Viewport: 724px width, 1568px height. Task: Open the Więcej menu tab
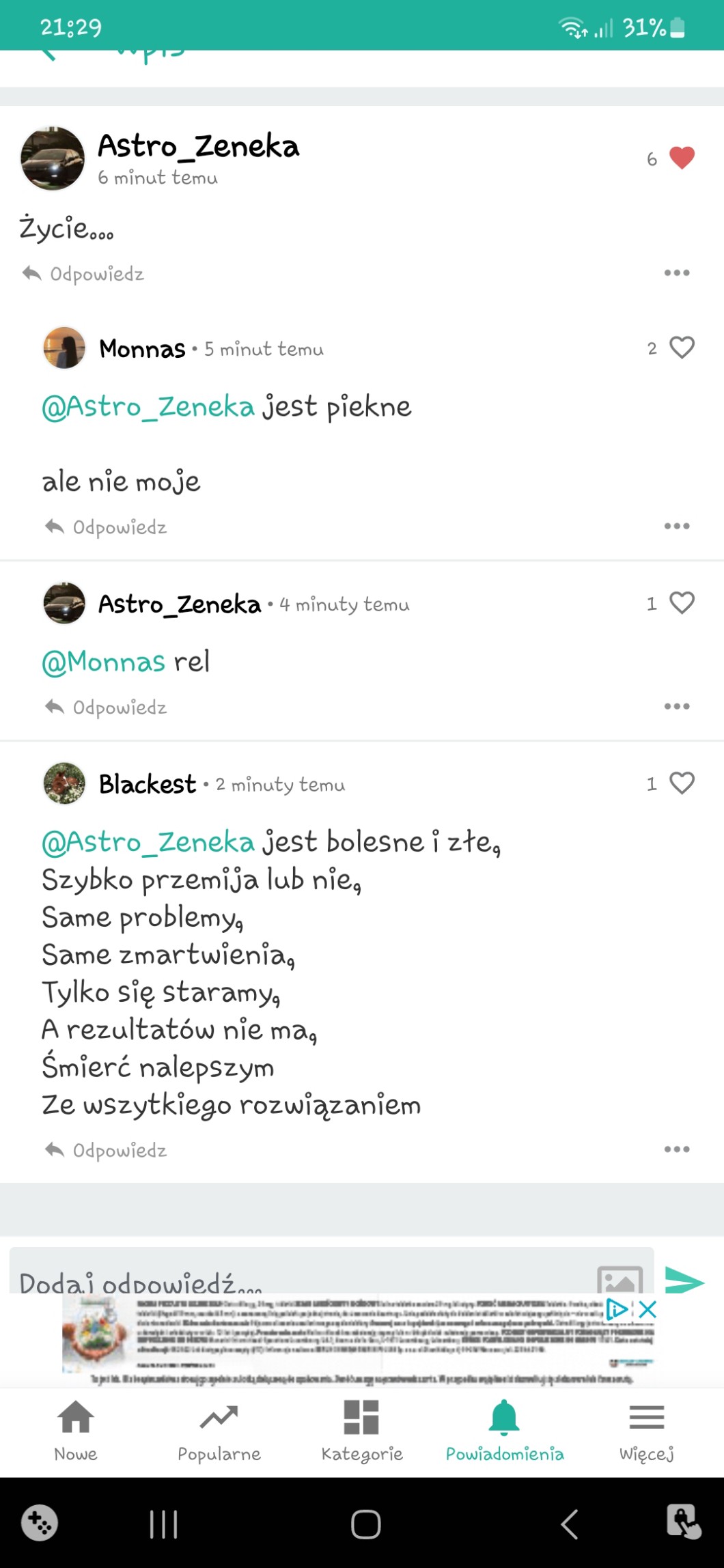tap(646, 1429)
